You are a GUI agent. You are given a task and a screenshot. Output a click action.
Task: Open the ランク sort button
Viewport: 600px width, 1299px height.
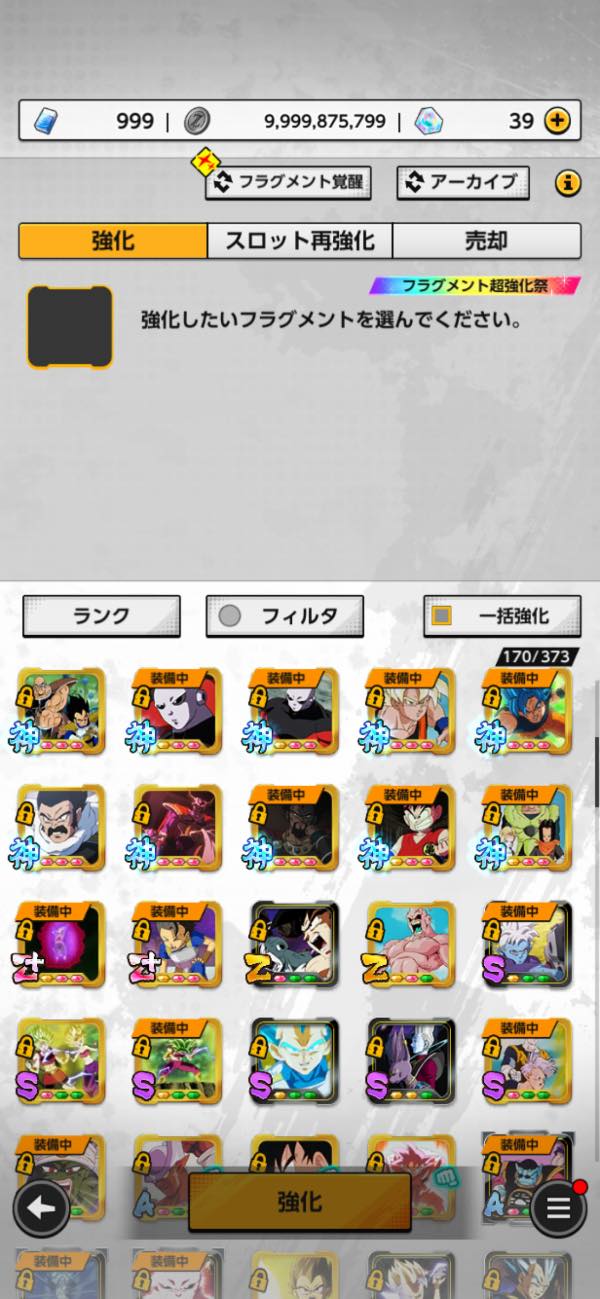(x=101, y=616)
